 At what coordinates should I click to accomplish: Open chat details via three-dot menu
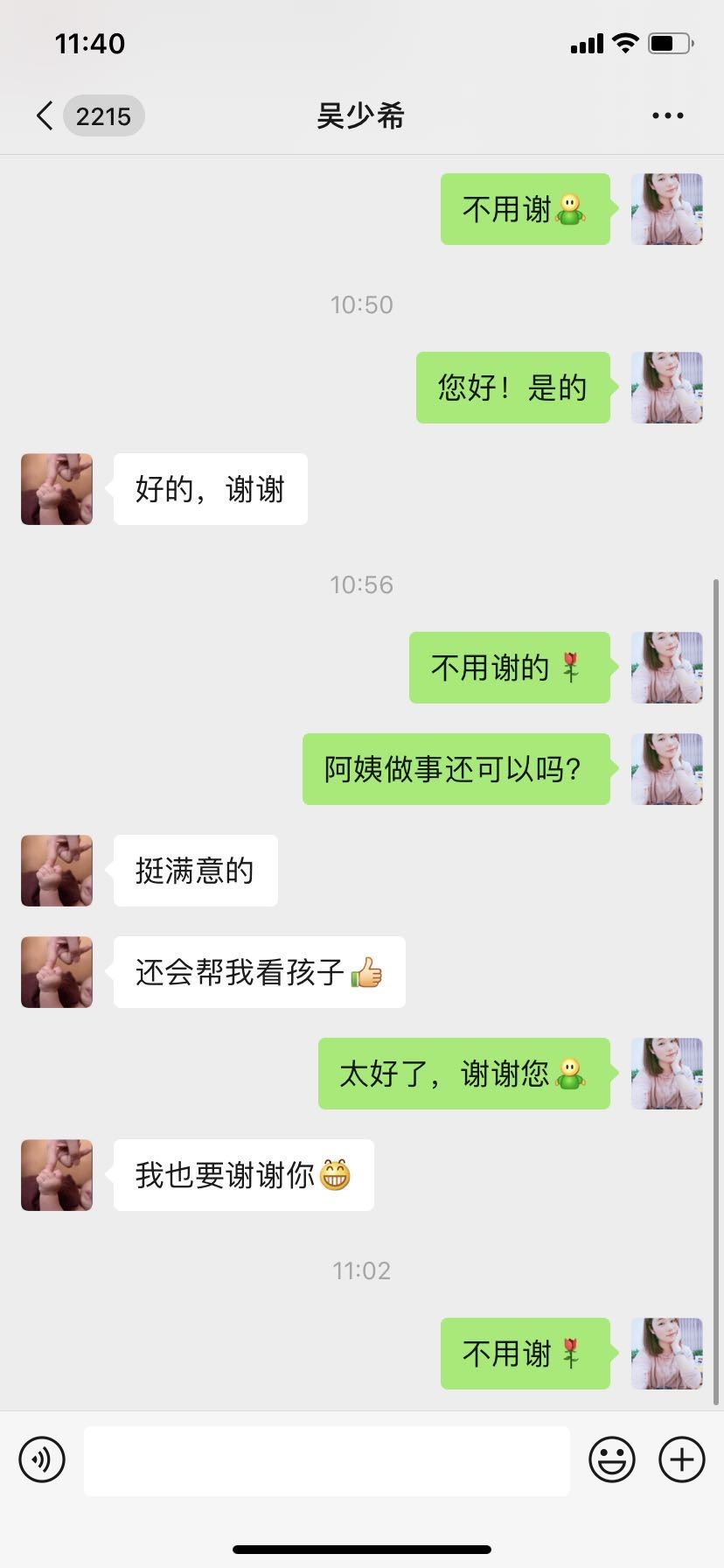tap(668, 115)
